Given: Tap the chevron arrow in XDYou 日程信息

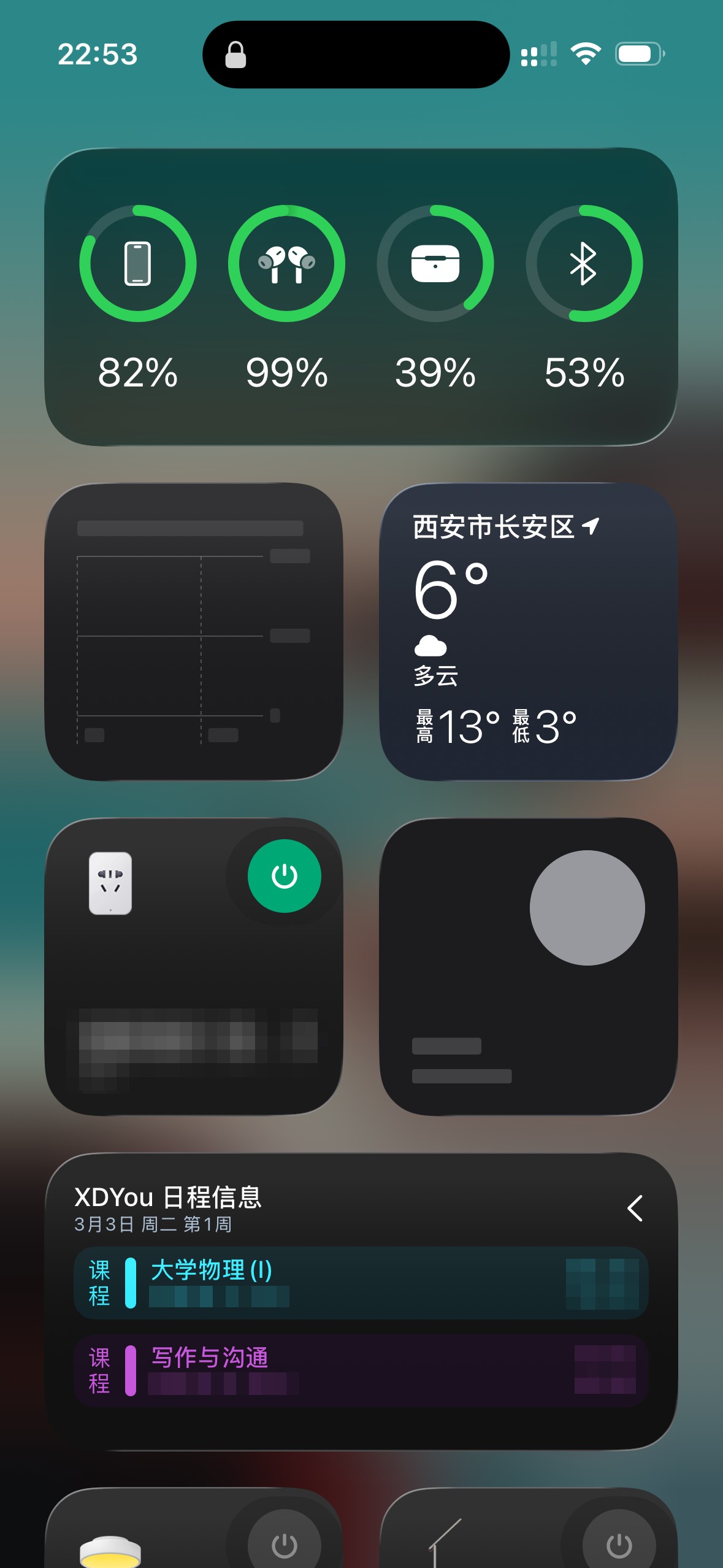Looking at the screenshot, I should (635, 1208).
